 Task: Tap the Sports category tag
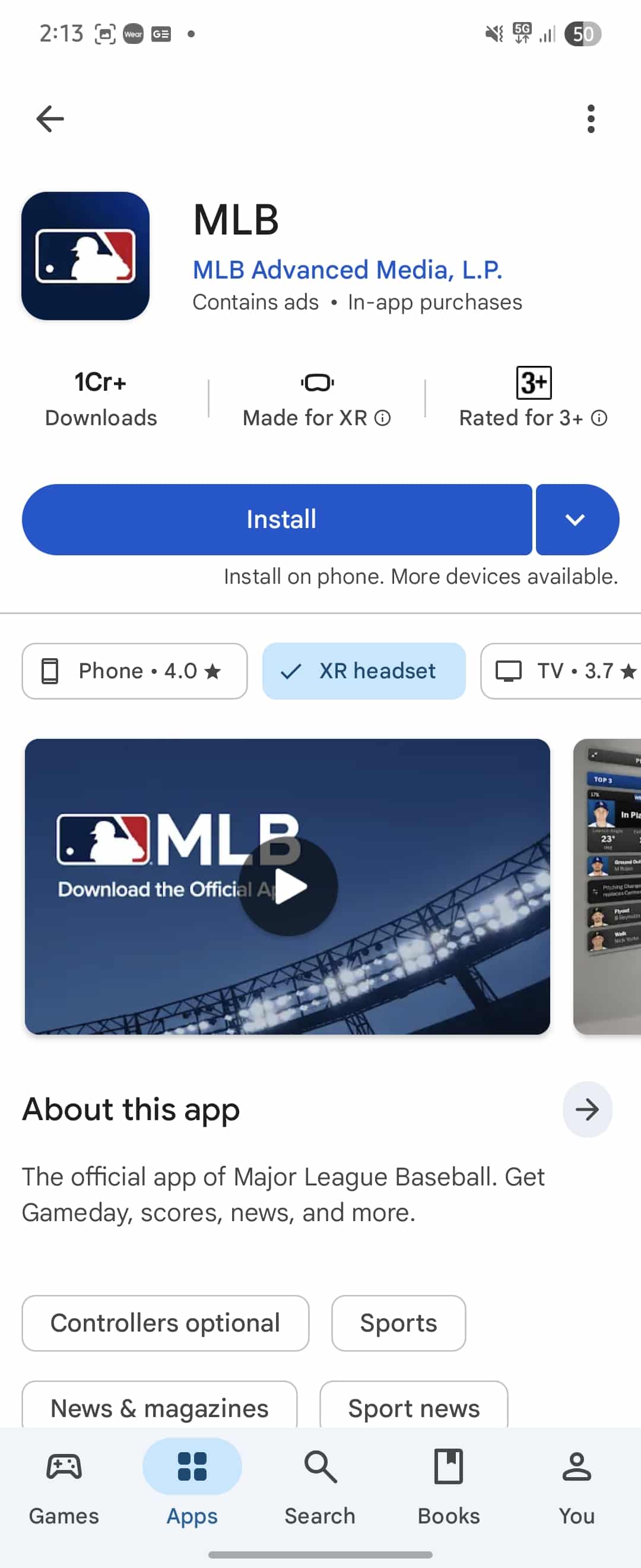(x=398, y=1323)
